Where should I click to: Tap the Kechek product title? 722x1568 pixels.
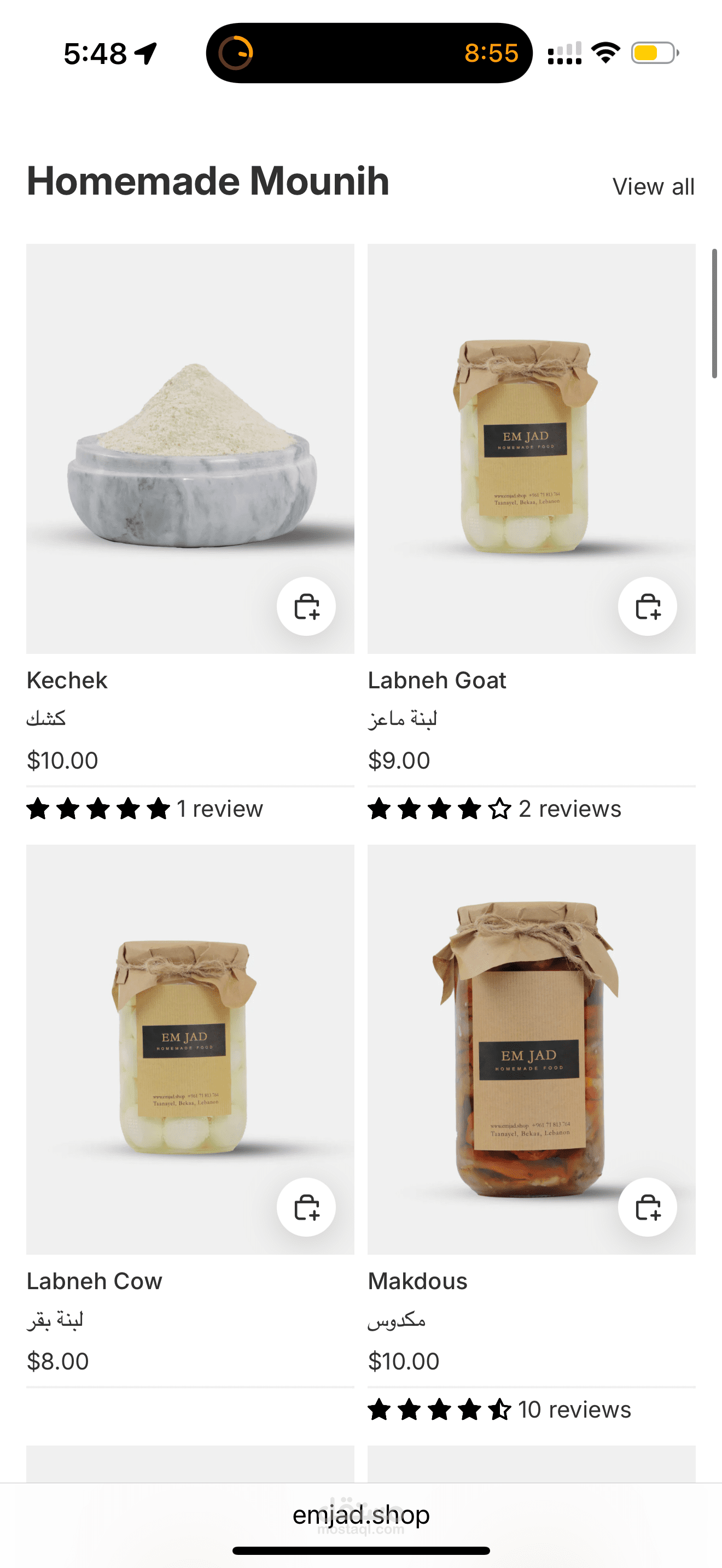coord(67,681)
